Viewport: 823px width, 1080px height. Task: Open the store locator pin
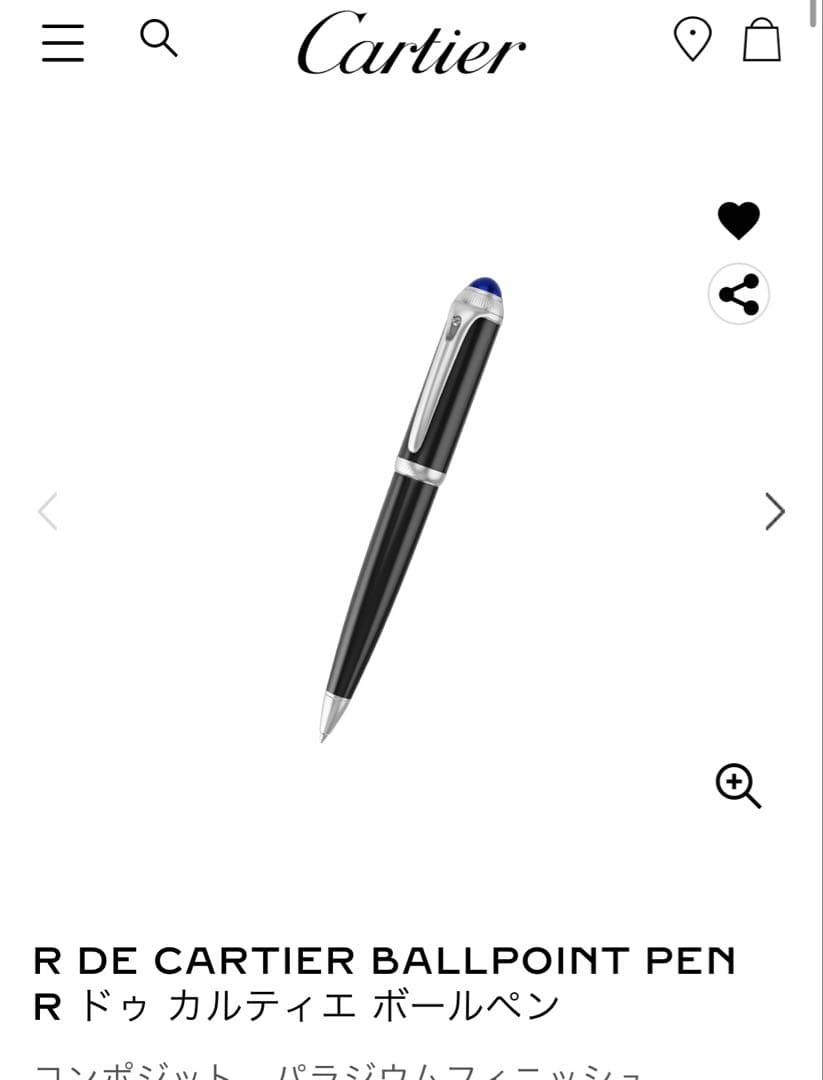(x=692, y=40)
